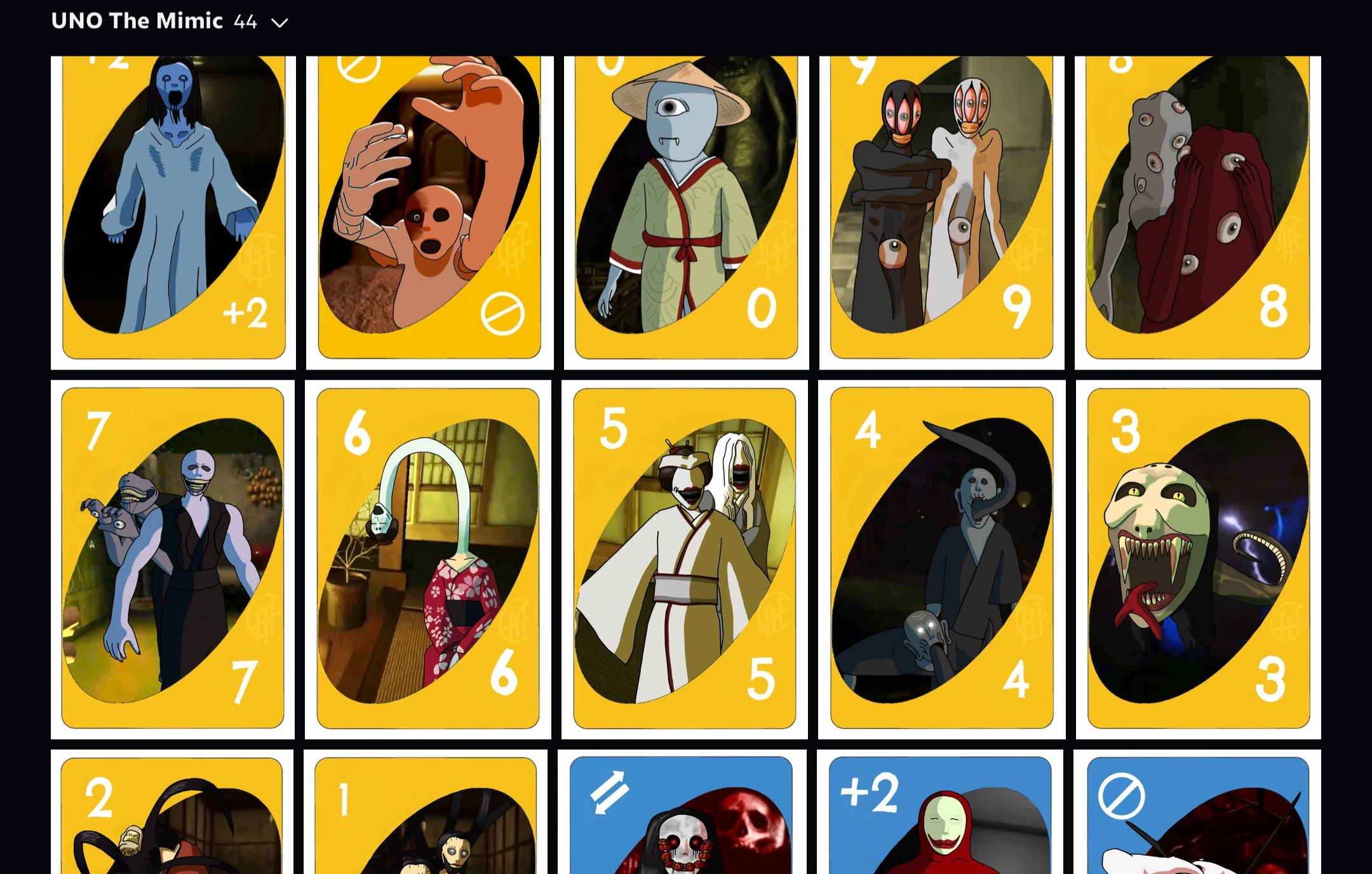Open the yellow 4 card image
Image resolution: width=1372 pixels, height=874 pixels.
tap(941, 559)
